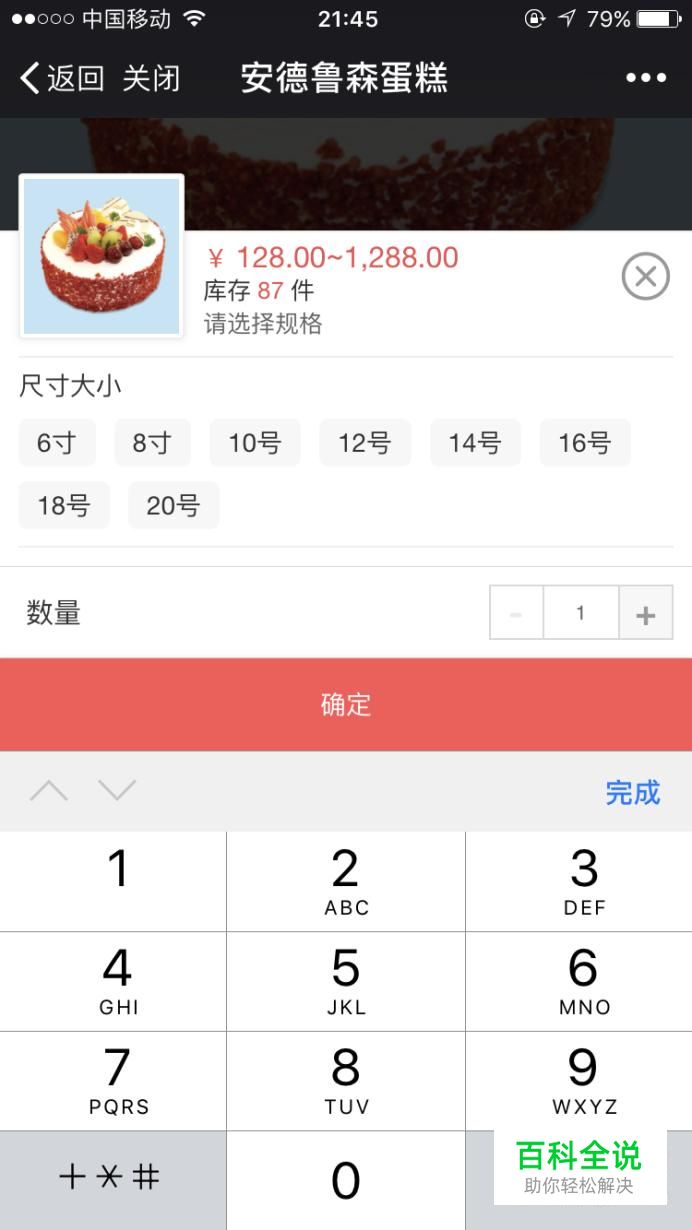Choose the 8寸 size chip
The width and height of the screenshot is (692, 1230).
coord(152,443)
